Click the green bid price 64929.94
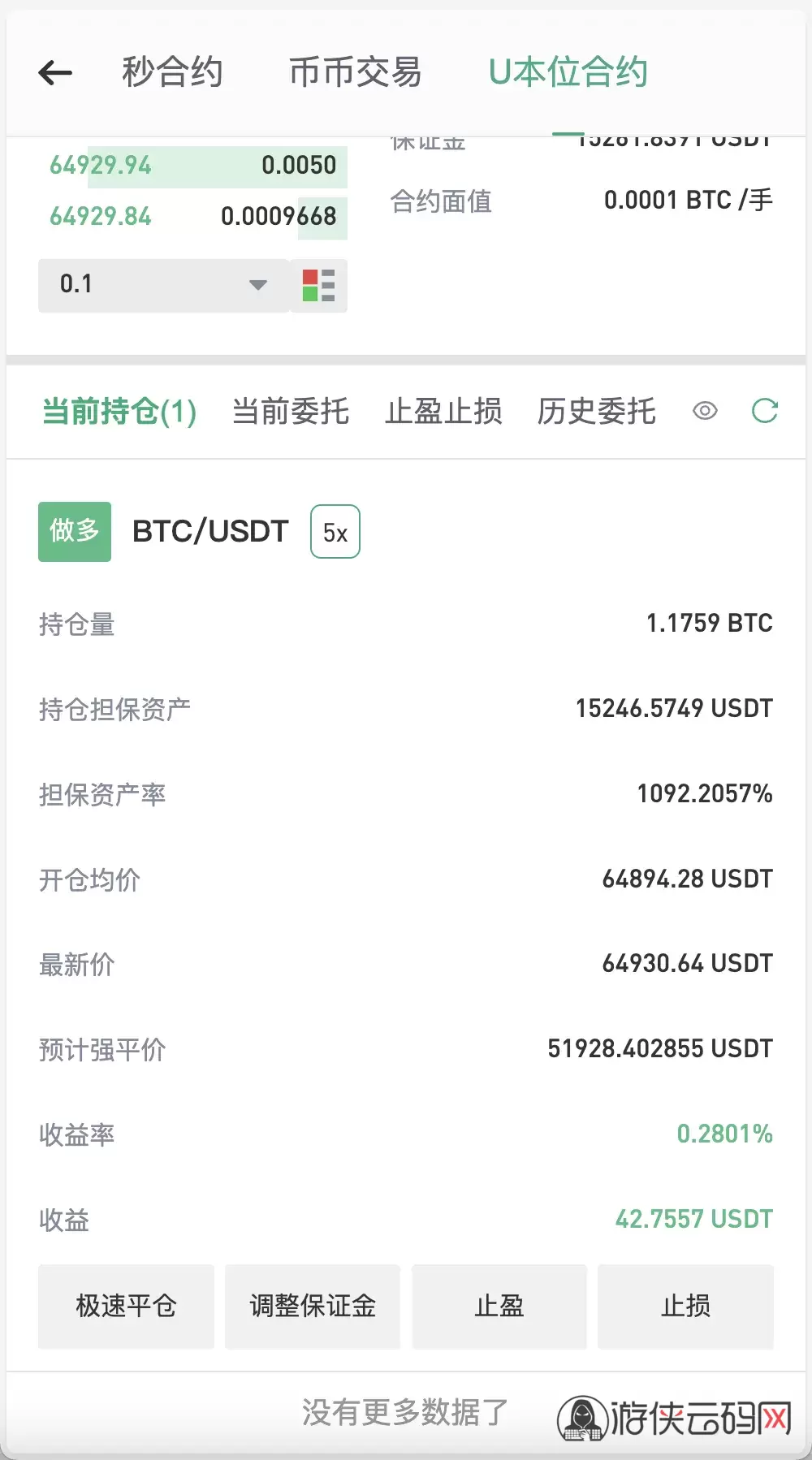The image size is (812, 1460). pos(100,165)
